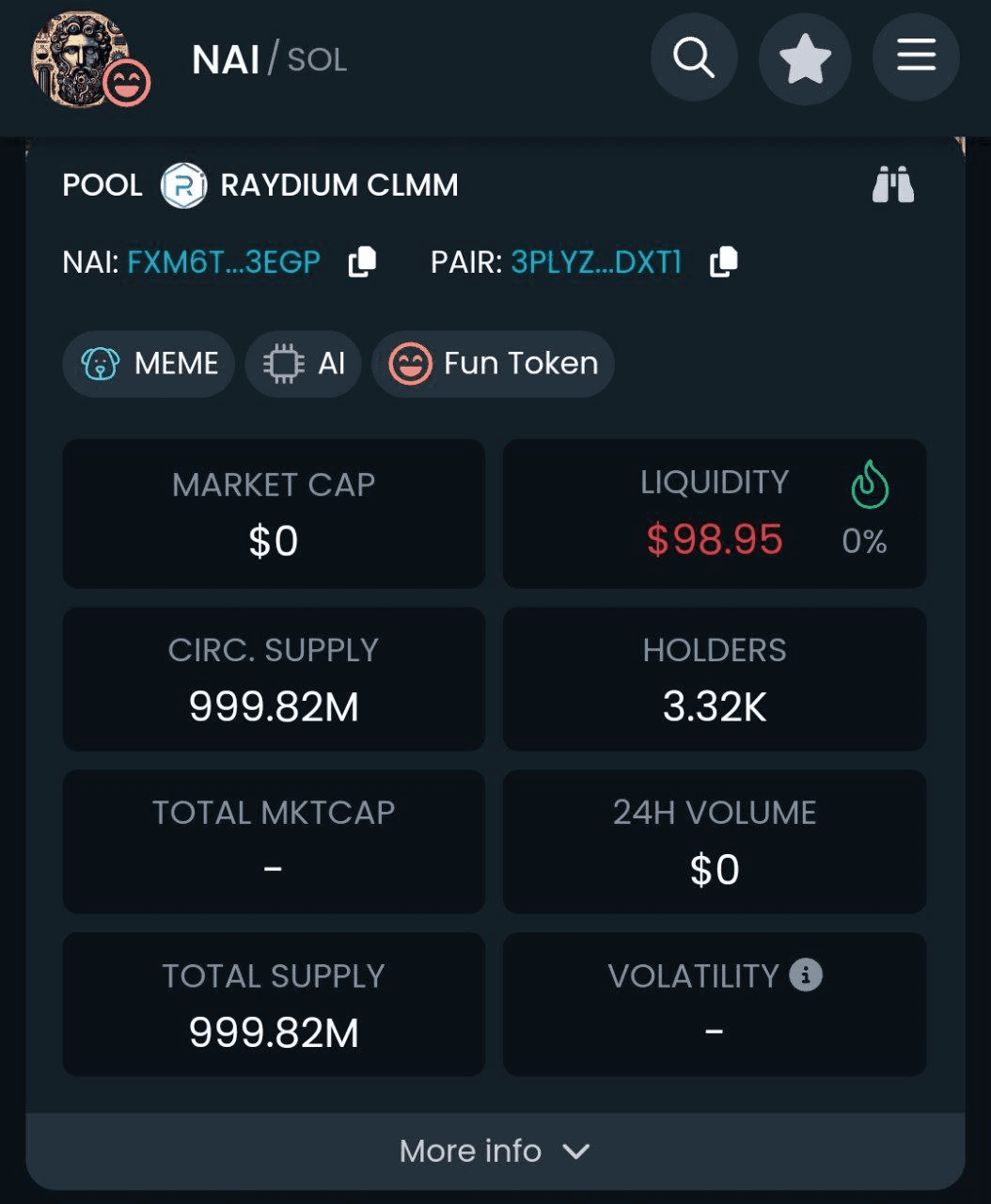Copy the NAI token address
991x1204 pixels.
(362, 261)
